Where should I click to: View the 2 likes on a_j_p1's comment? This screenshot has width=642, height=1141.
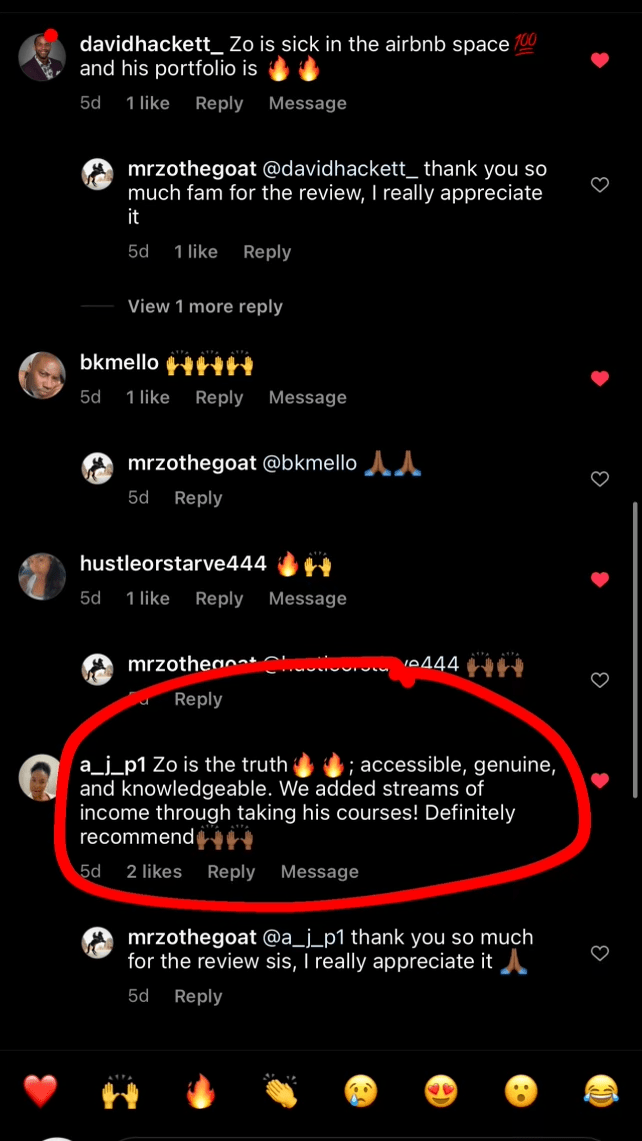coord(154,872)
